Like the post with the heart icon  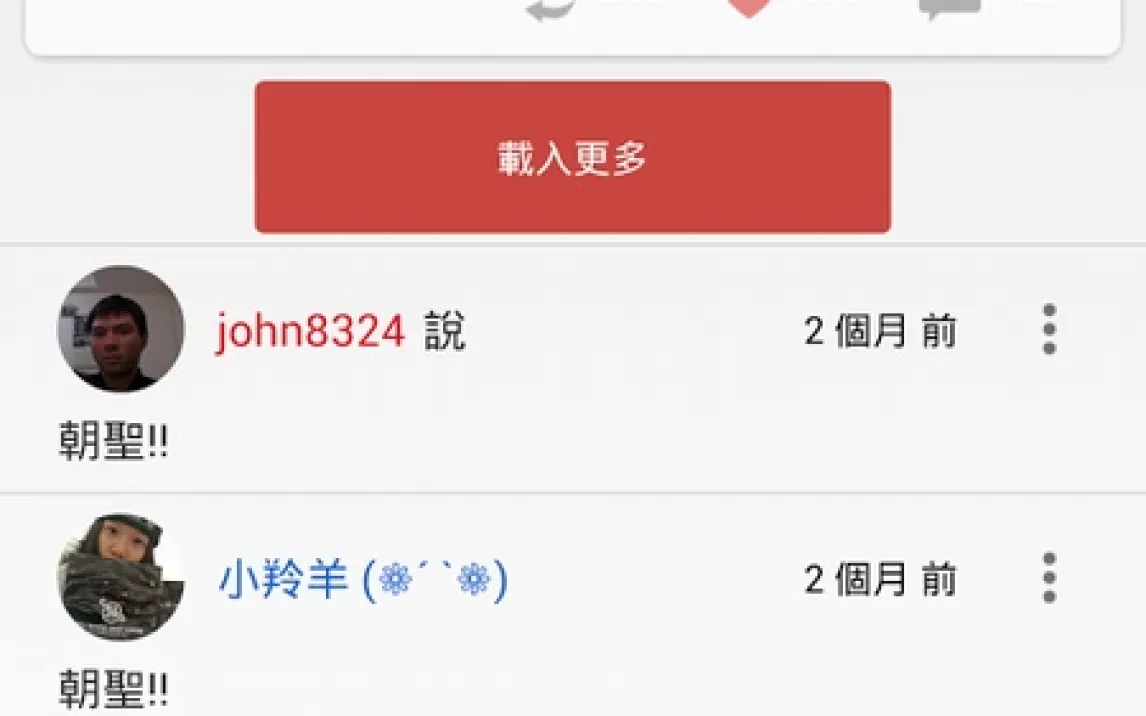(747, 8)
